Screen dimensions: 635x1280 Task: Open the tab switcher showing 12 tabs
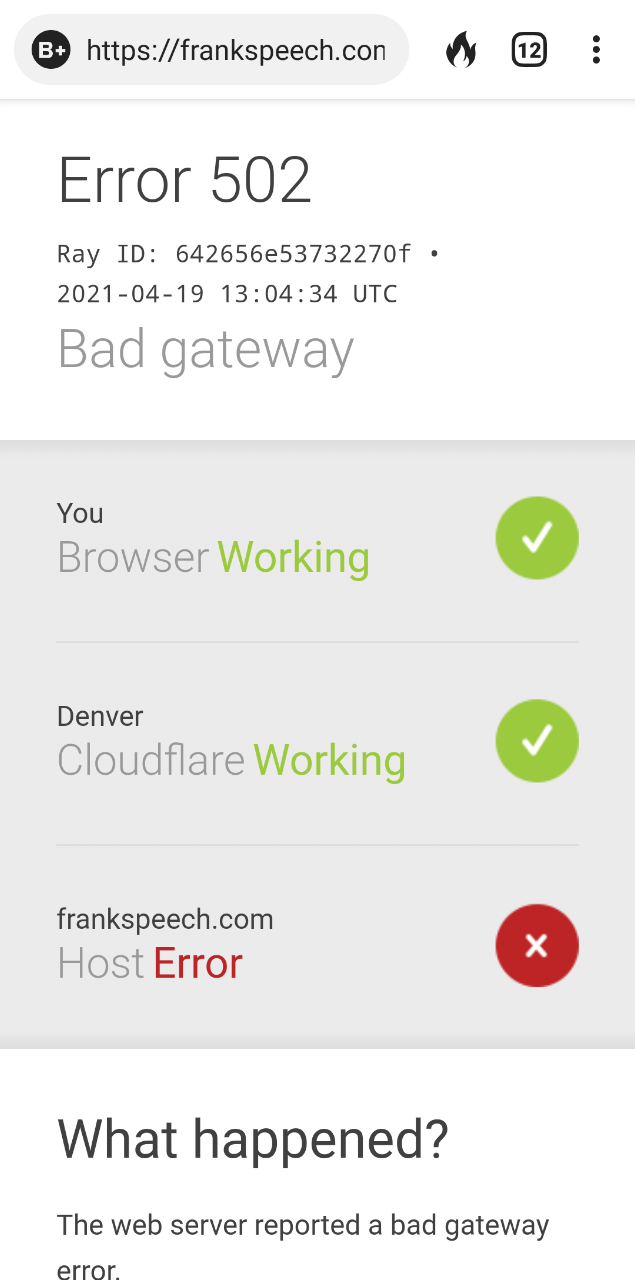[x=528, y=49]
